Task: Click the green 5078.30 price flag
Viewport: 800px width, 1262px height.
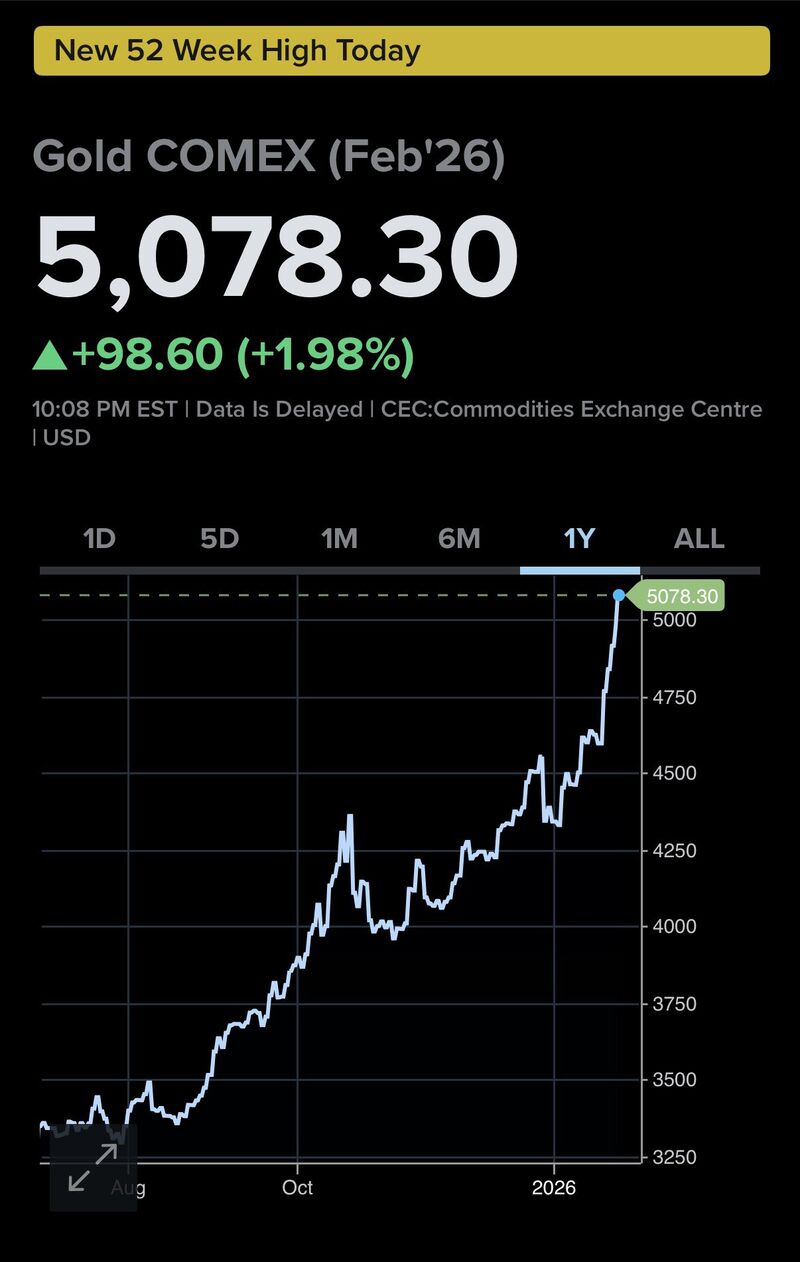Action: pyautogui.click(x=684, y=595)
